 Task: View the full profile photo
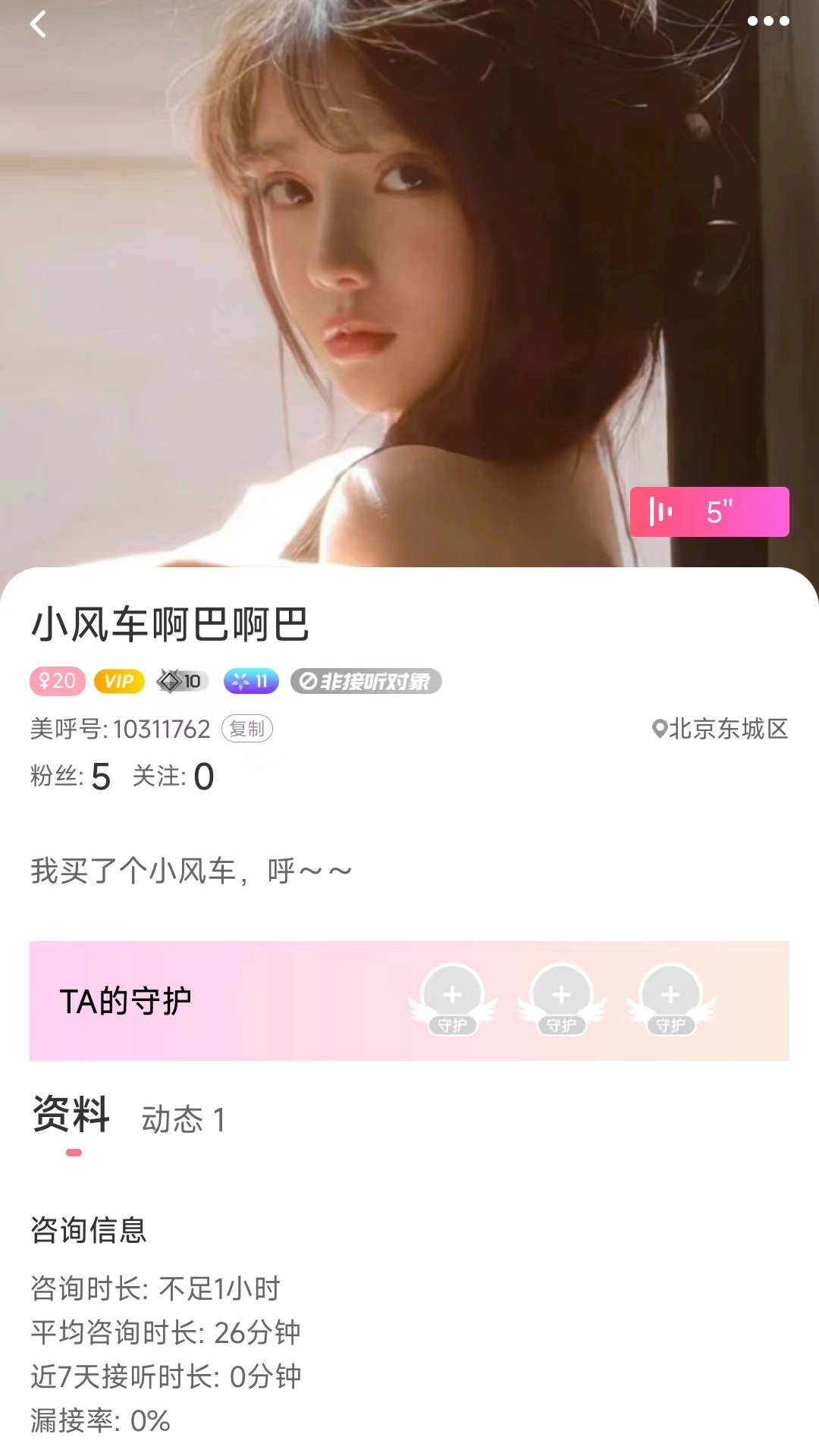click(409, 288)
